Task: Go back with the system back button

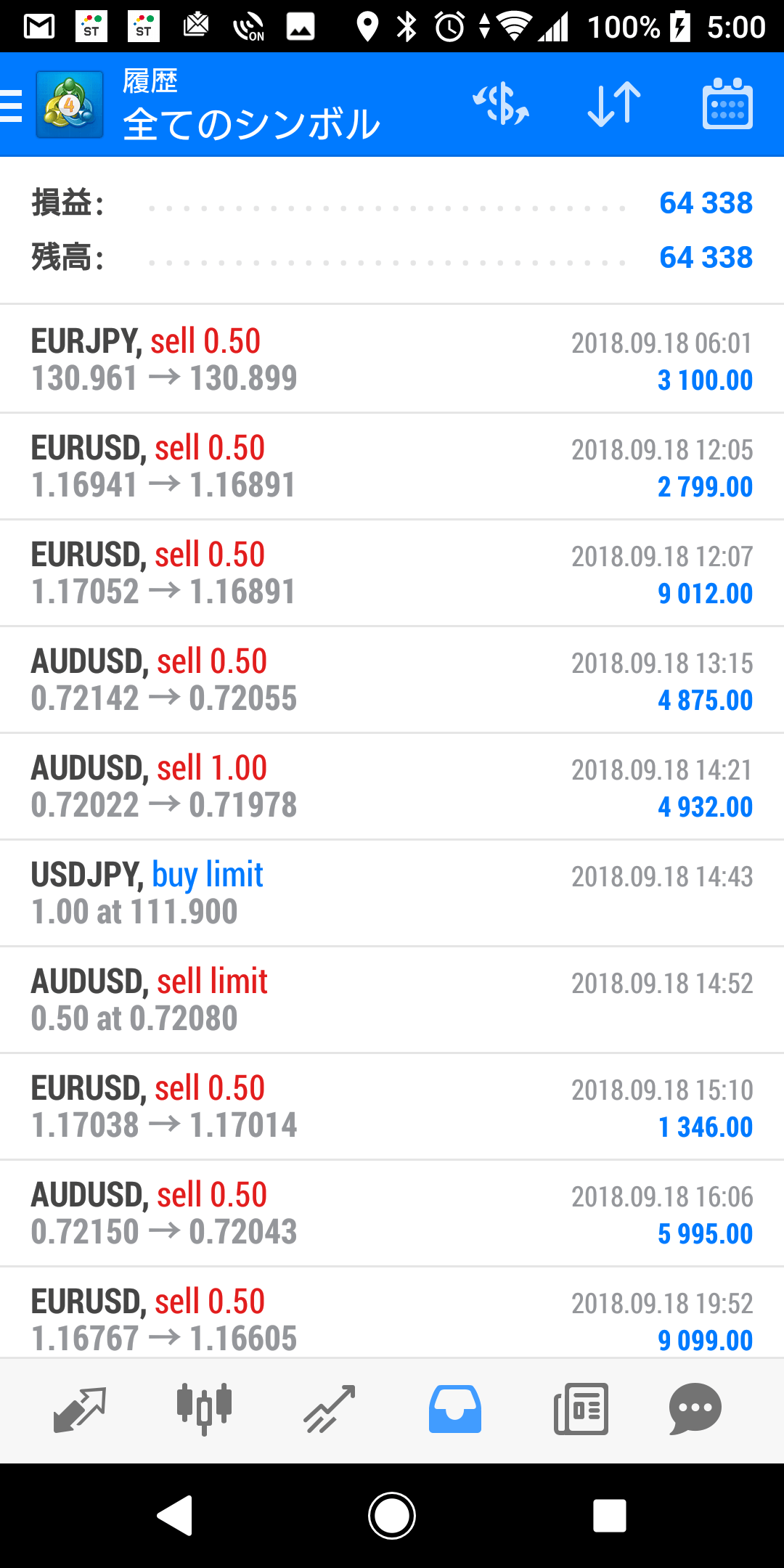Action: click(175, 1515)
